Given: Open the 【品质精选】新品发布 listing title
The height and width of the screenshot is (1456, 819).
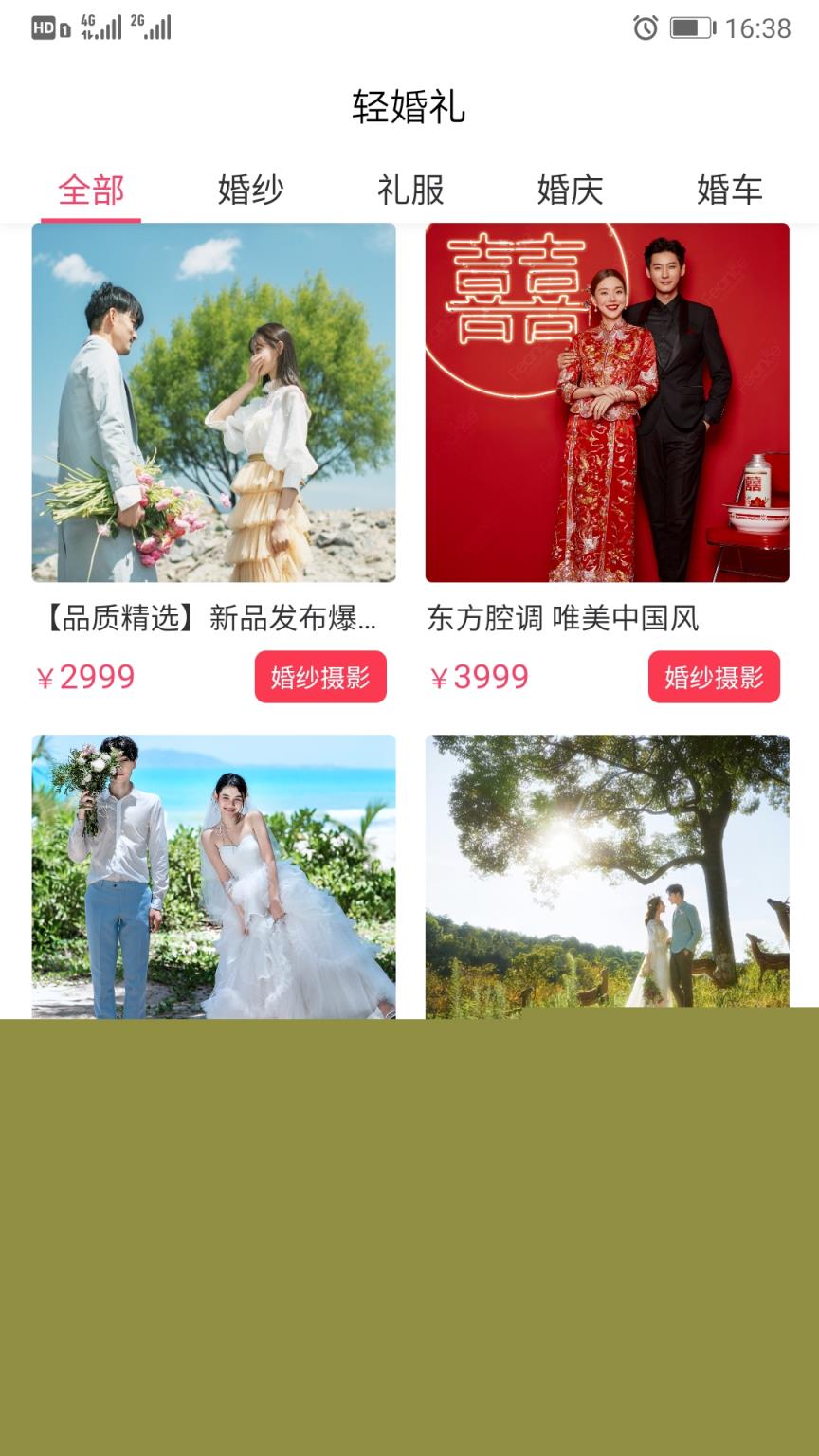Looking at the screenshot, I should point(214,618).
